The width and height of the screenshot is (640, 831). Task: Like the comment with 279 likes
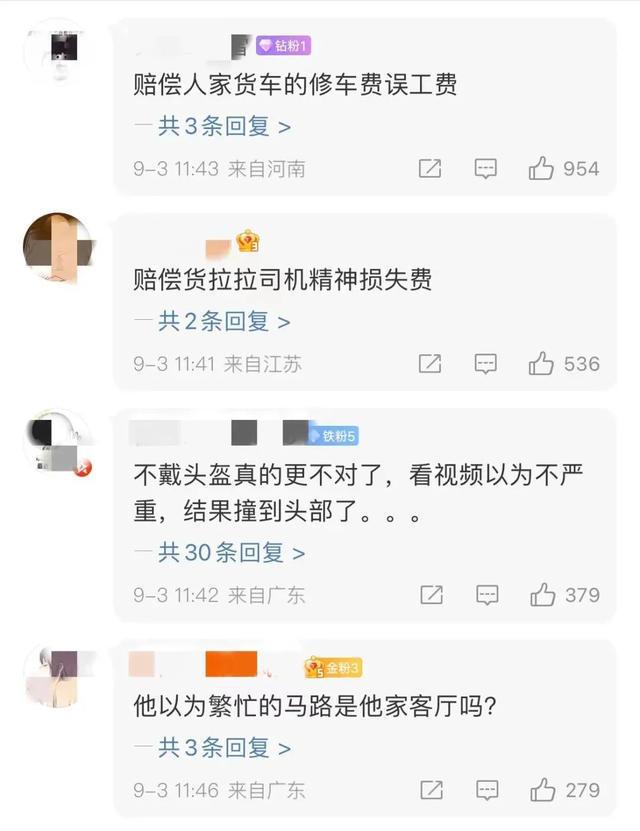coord(543,790)
